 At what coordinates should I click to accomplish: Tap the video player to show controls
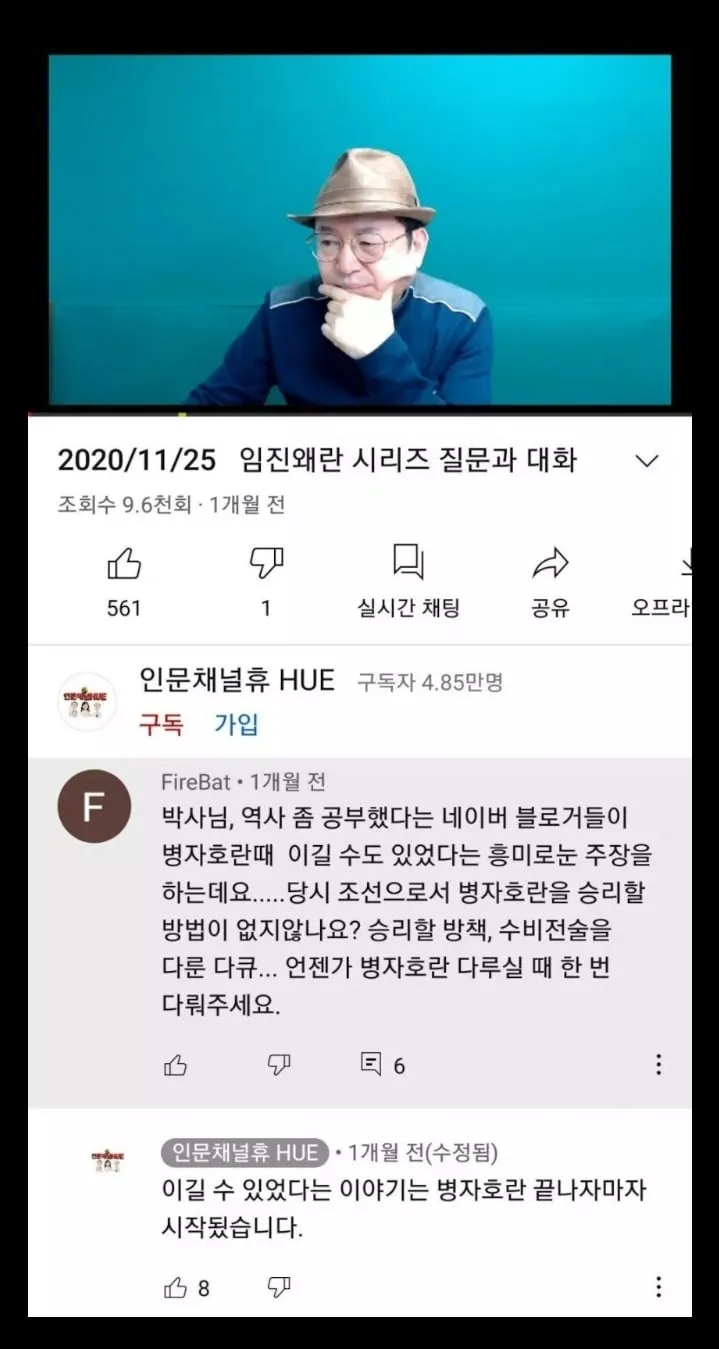click(360, 230)
